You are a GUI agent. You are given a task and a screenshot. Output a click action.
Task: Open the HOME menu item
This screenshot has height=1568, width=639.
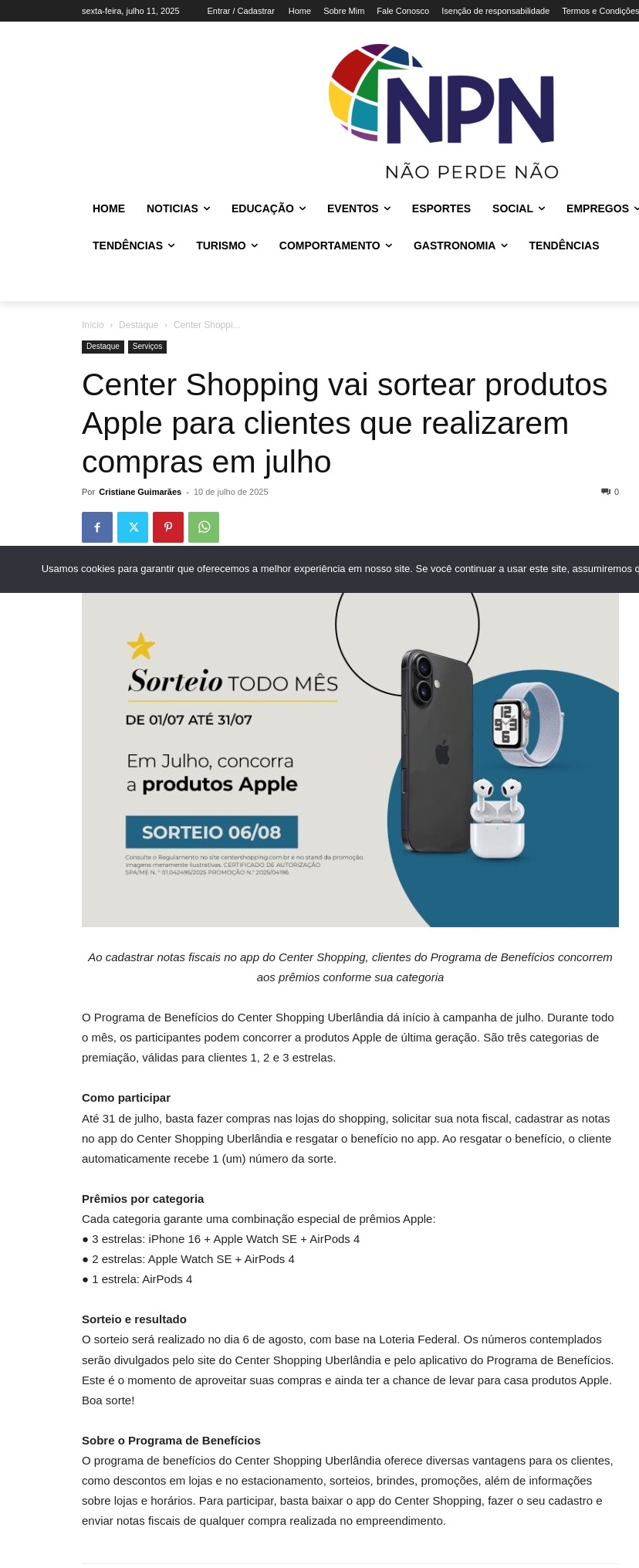(x=109, y=208)
